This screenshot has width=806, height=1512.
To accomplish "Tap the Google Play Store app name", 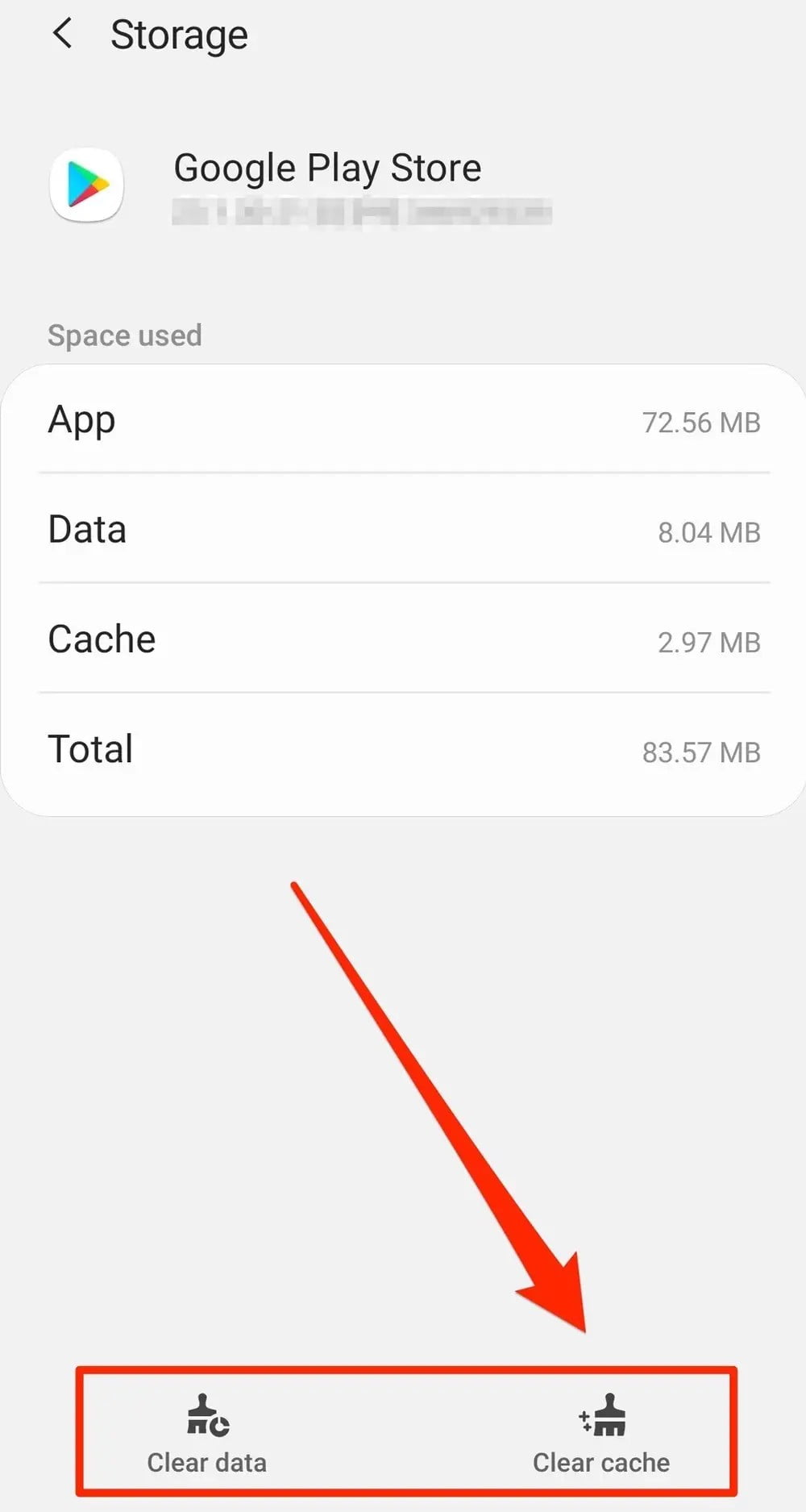I will (x=327, y=168).
